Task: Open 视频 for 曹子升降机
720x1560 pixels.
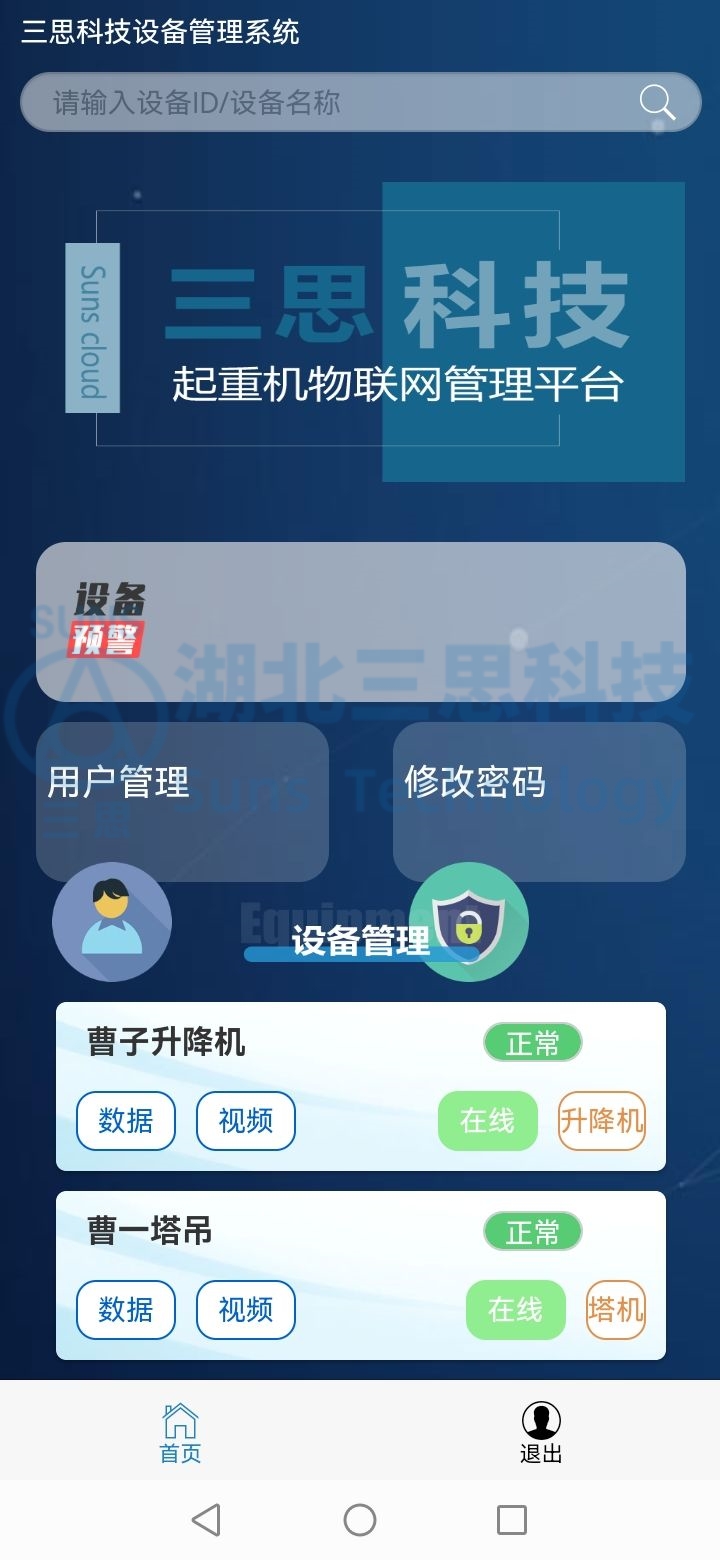Action: point(246,1121)
